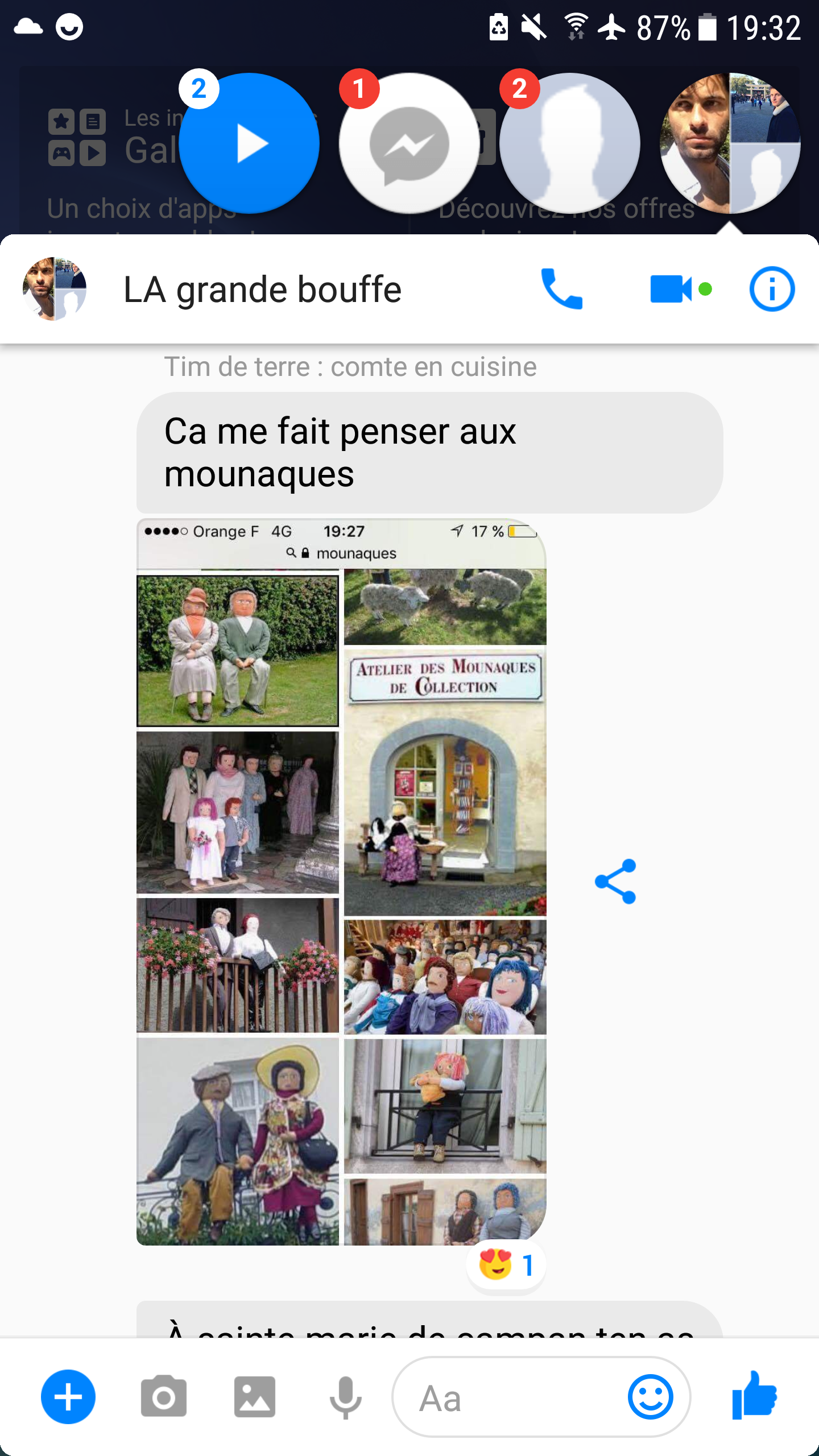This screenshot has width=819, height=1456.
Task: Open the group avatar beside LA grande bouffe
Action: (55, 289)
